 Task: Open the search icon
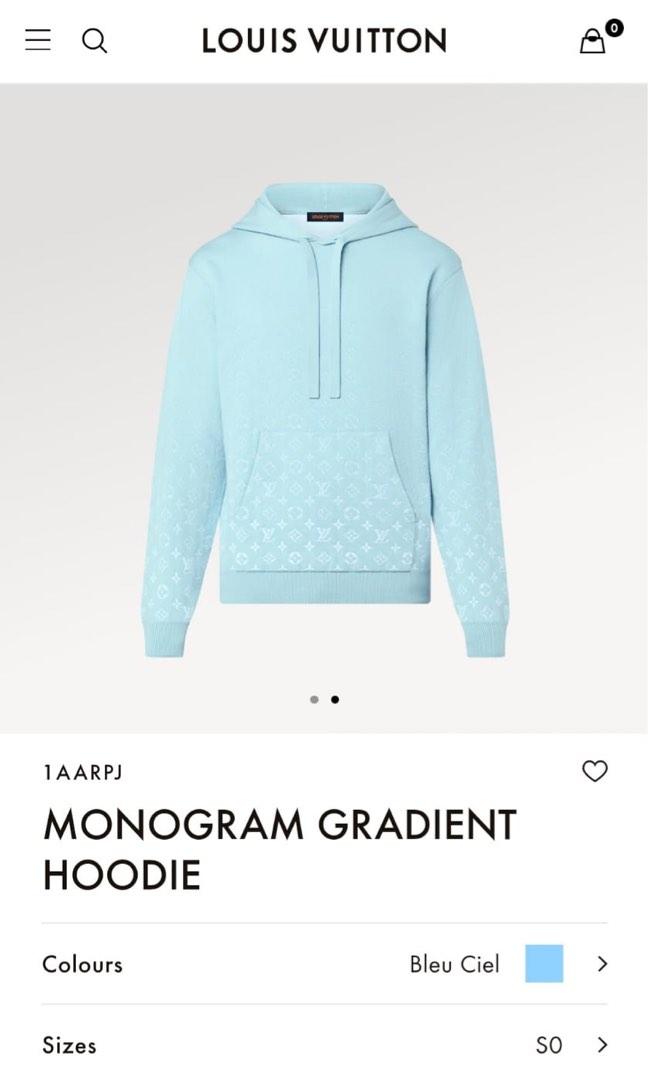pyautogui.click(x=94, y=41)
